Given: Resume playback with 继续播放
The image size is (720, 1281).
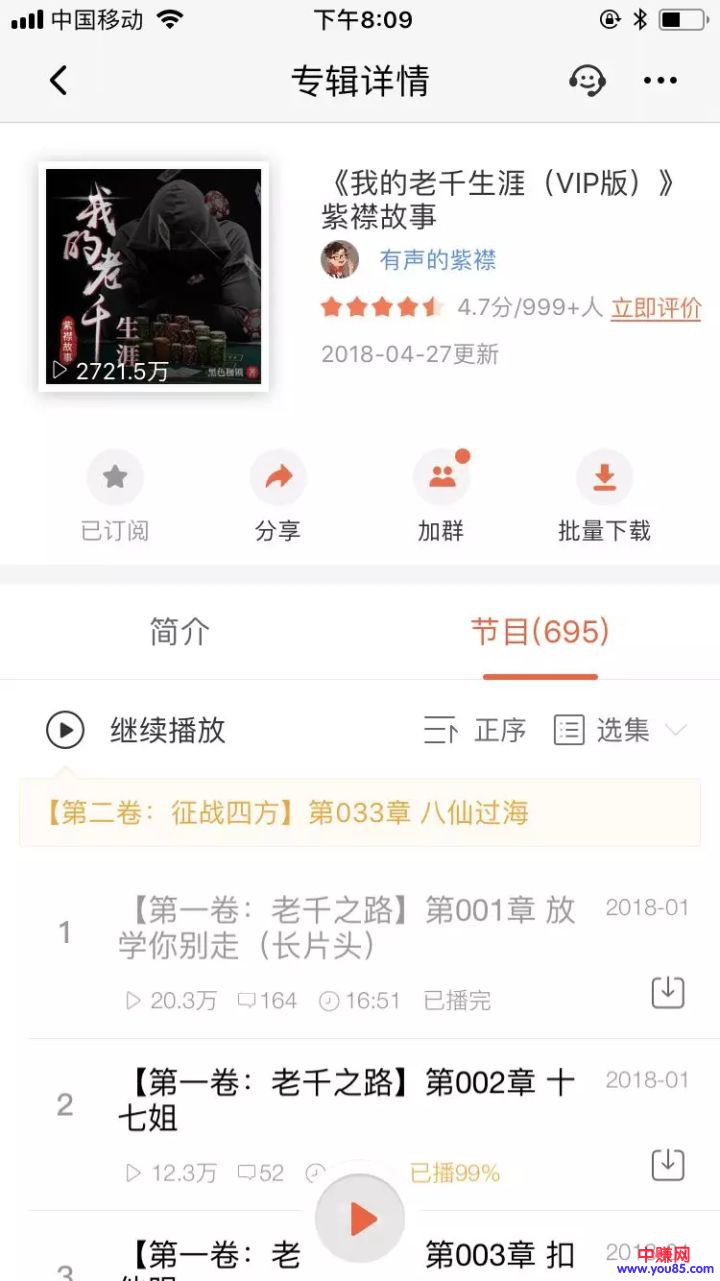Looking at the screenshot, I should pos(136,731).
